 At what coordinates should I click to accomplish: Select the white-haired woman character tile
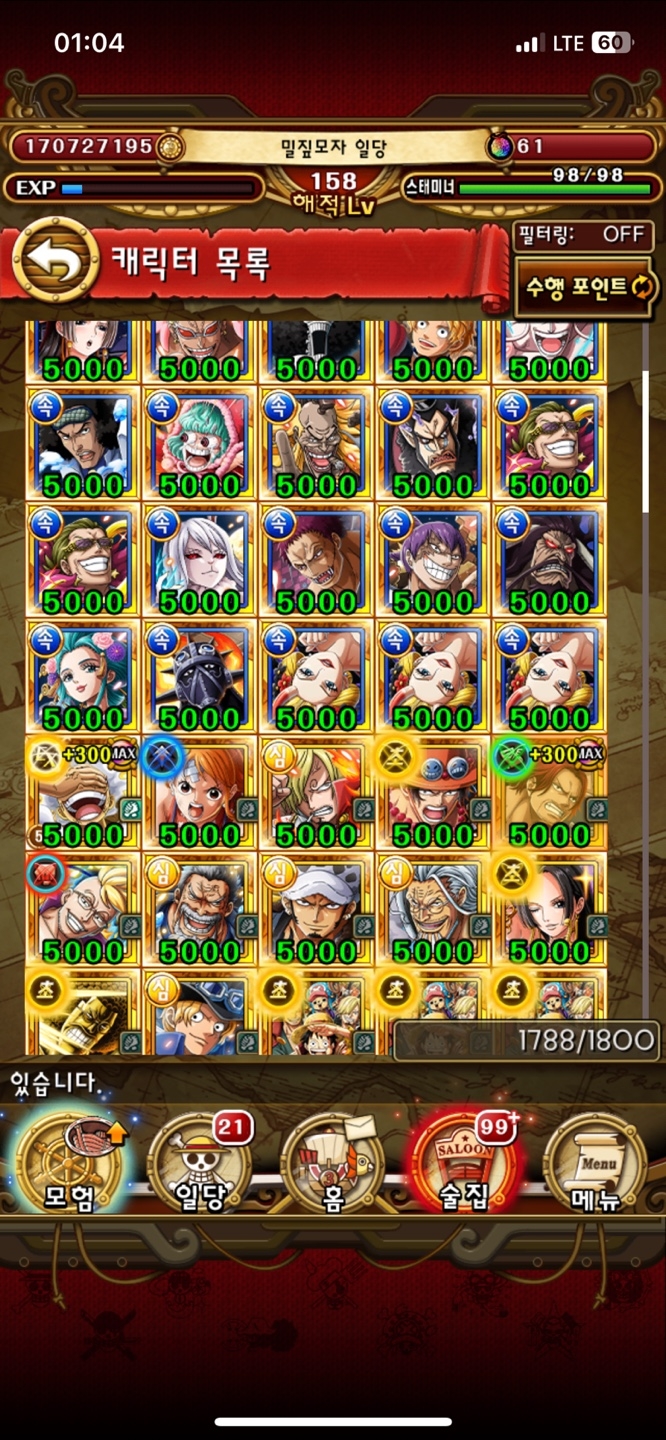(200, 560)
